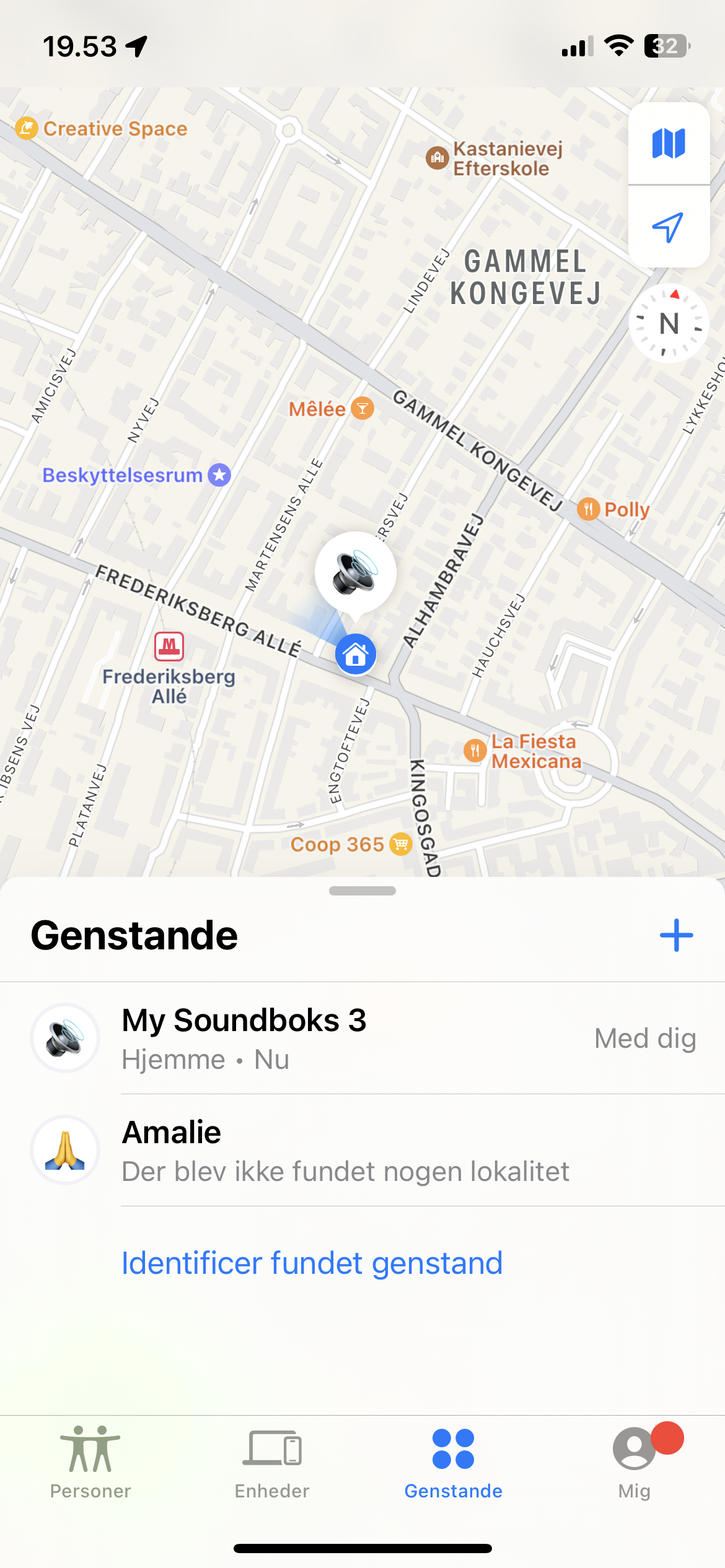Open Kastanievej Efterskole marker

[437, 158]
